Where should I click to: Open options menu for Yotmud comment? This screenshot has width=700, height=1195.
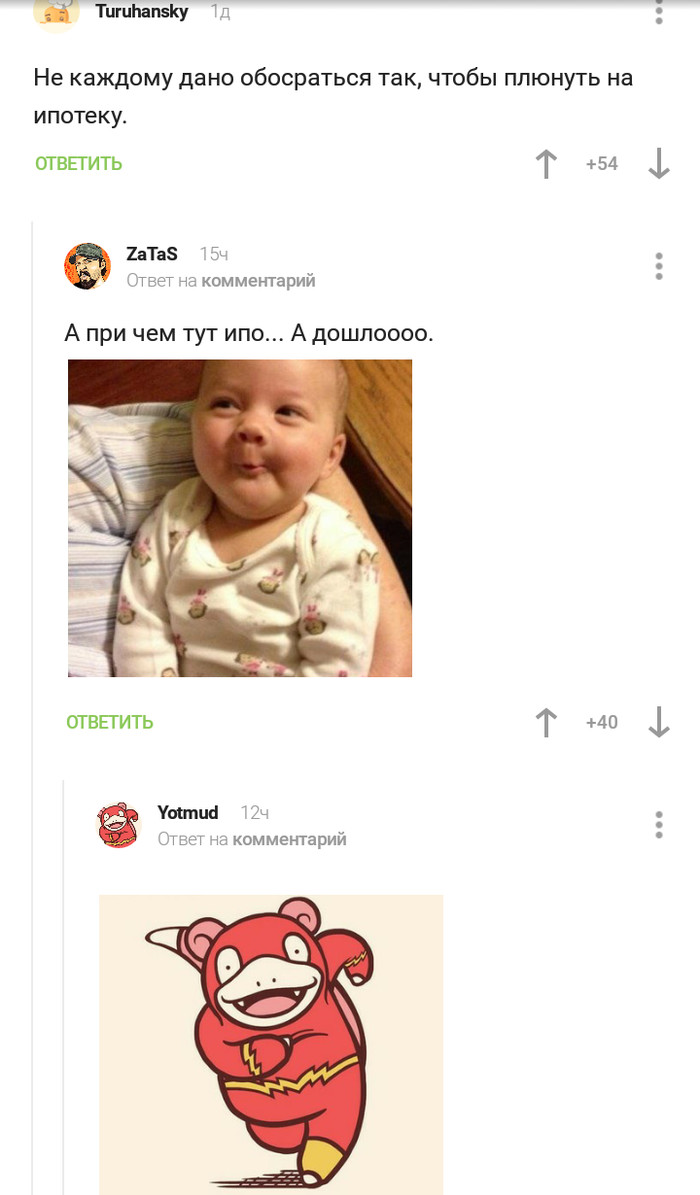[x=658, y=825]
